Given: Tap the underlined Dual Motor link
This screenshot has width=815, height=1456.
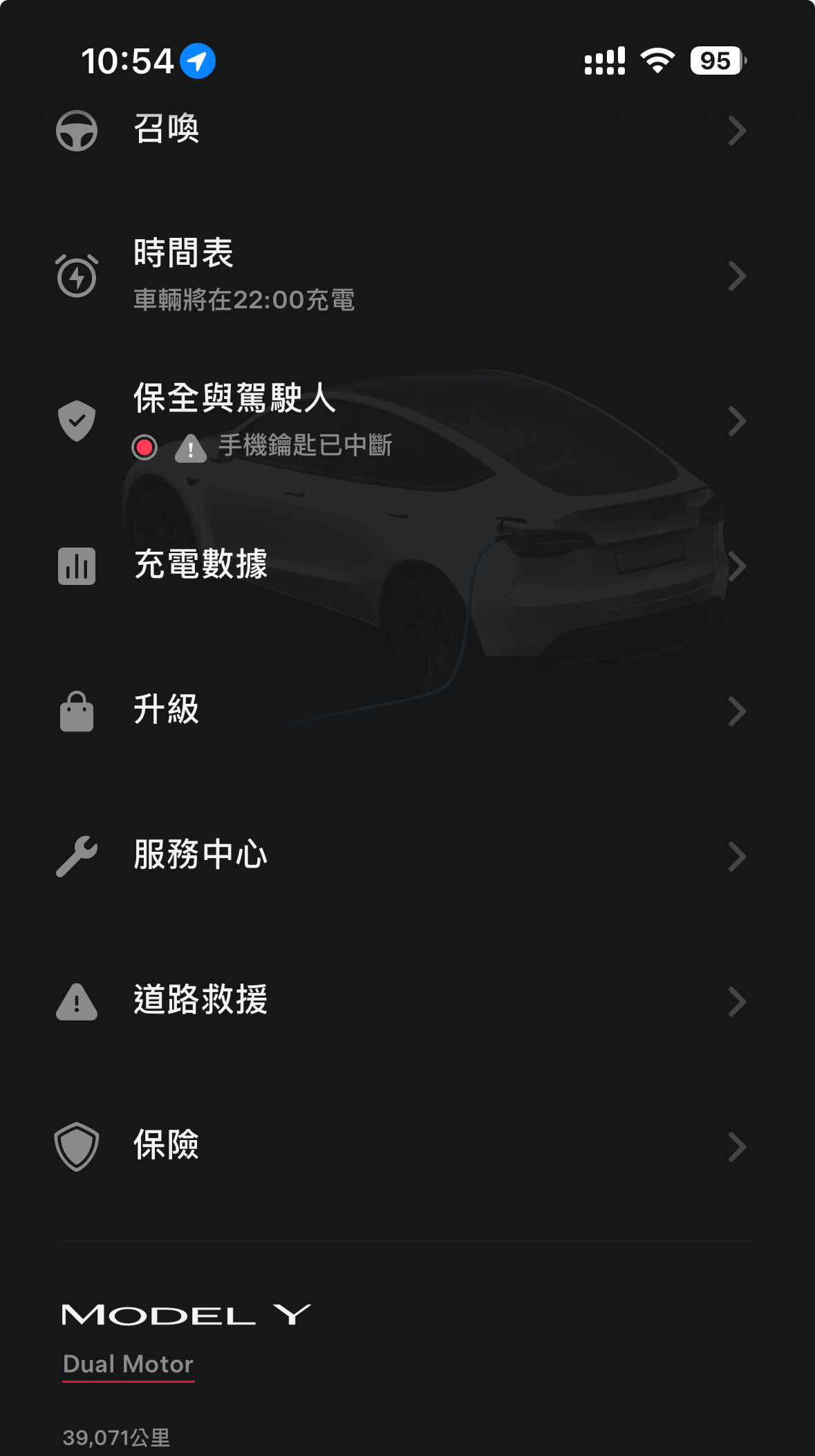Looking at the screenshot, I should tap(128, 1363).
